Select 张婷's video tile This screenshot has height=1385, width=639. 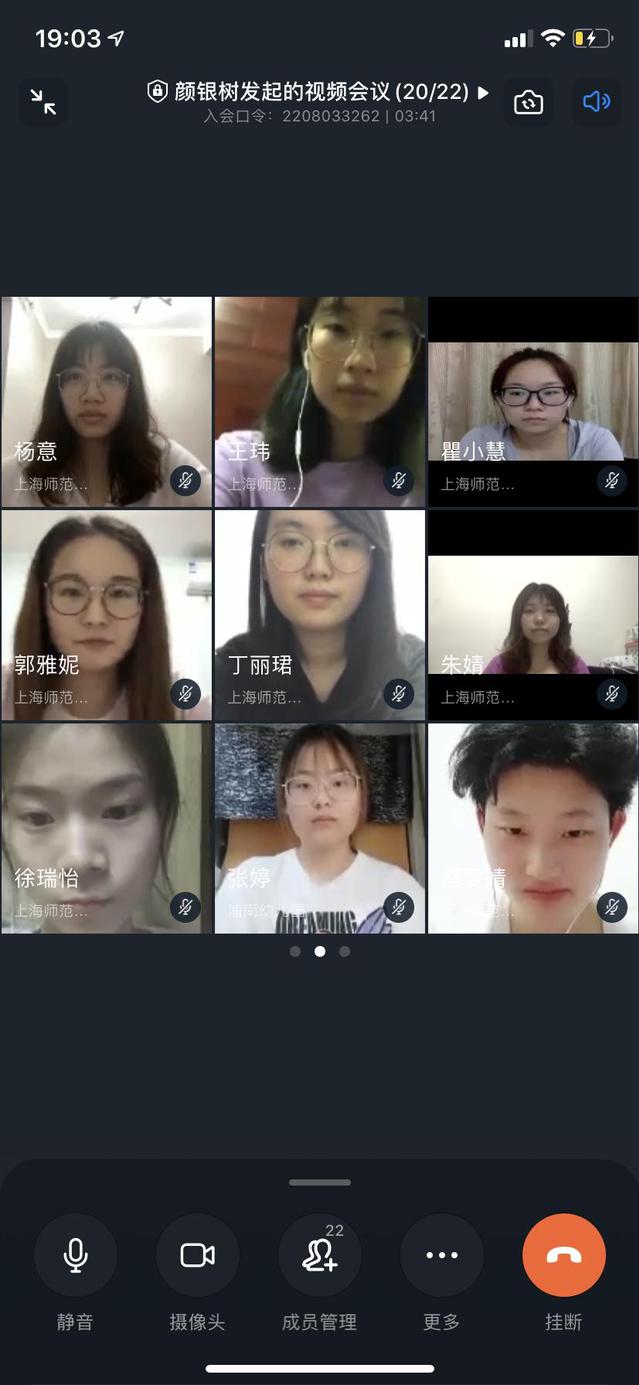point(320,828)
